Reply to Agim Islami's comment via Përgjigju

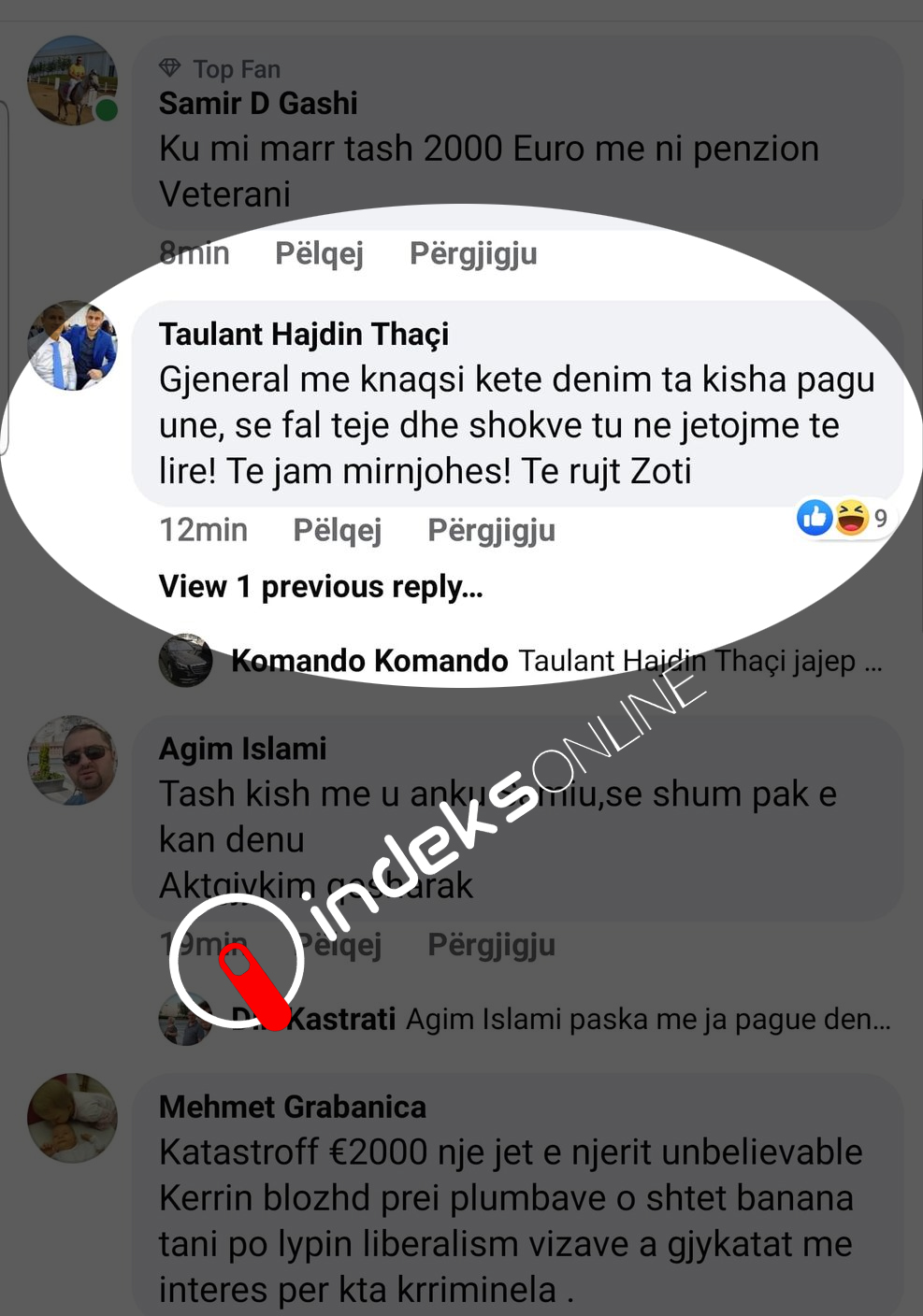pos(491,944)
